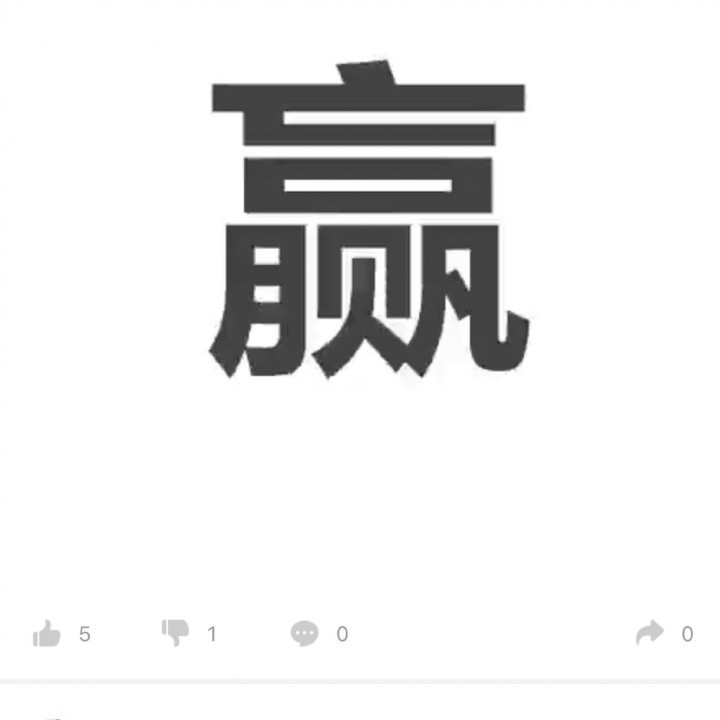
Task: Dislike the post with the thumbs-down icon
Action: (x=175, y=632)
